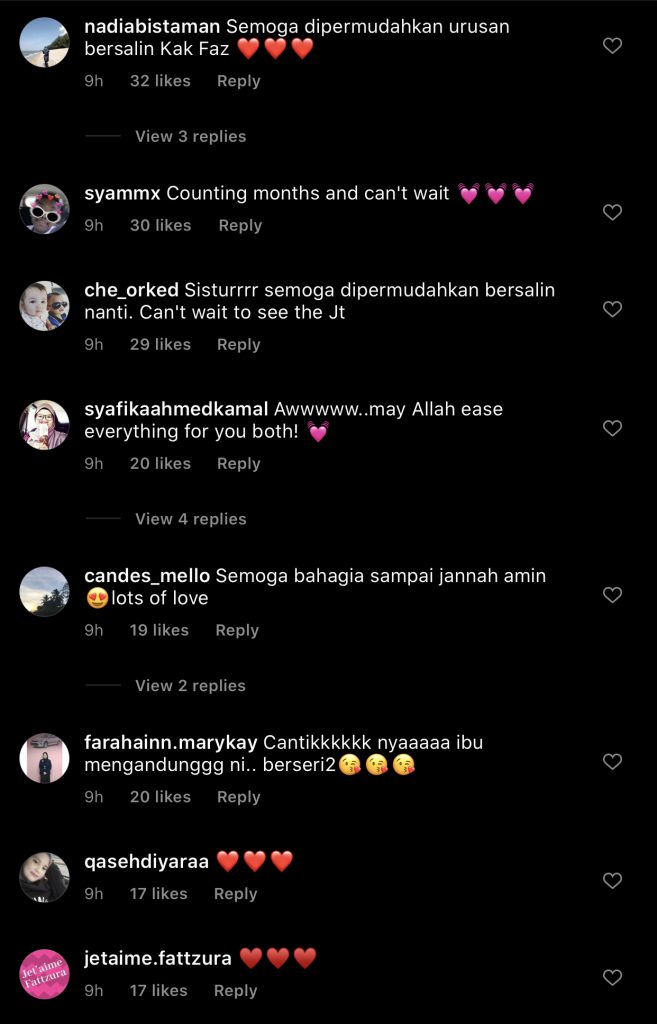Reply to farahainn.marykay's comment
657x1024 pixels.
pyautogui.click(x=238, y=797)
